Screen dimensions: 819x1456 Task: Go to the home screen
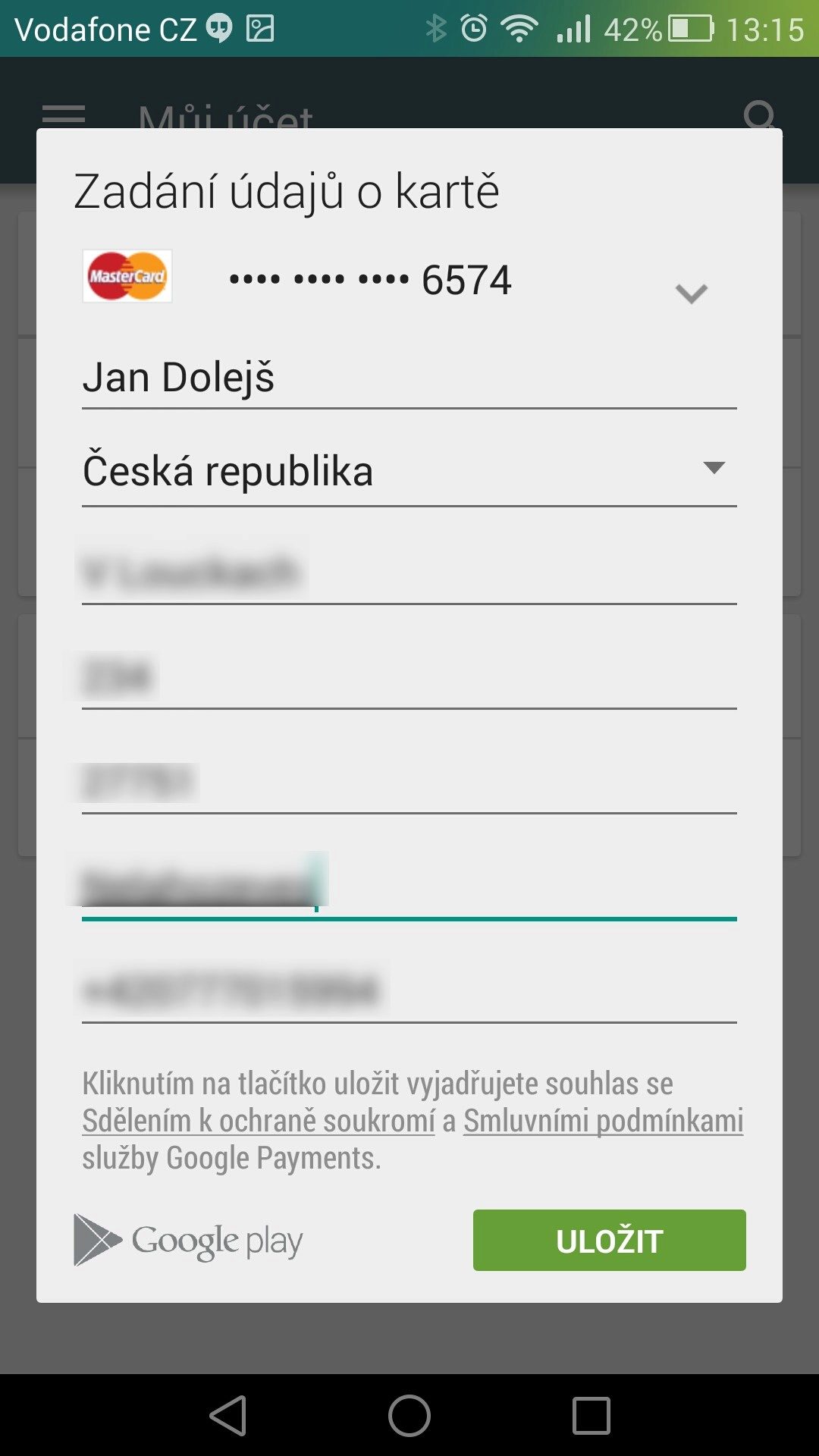click(x=409, y=1415)
